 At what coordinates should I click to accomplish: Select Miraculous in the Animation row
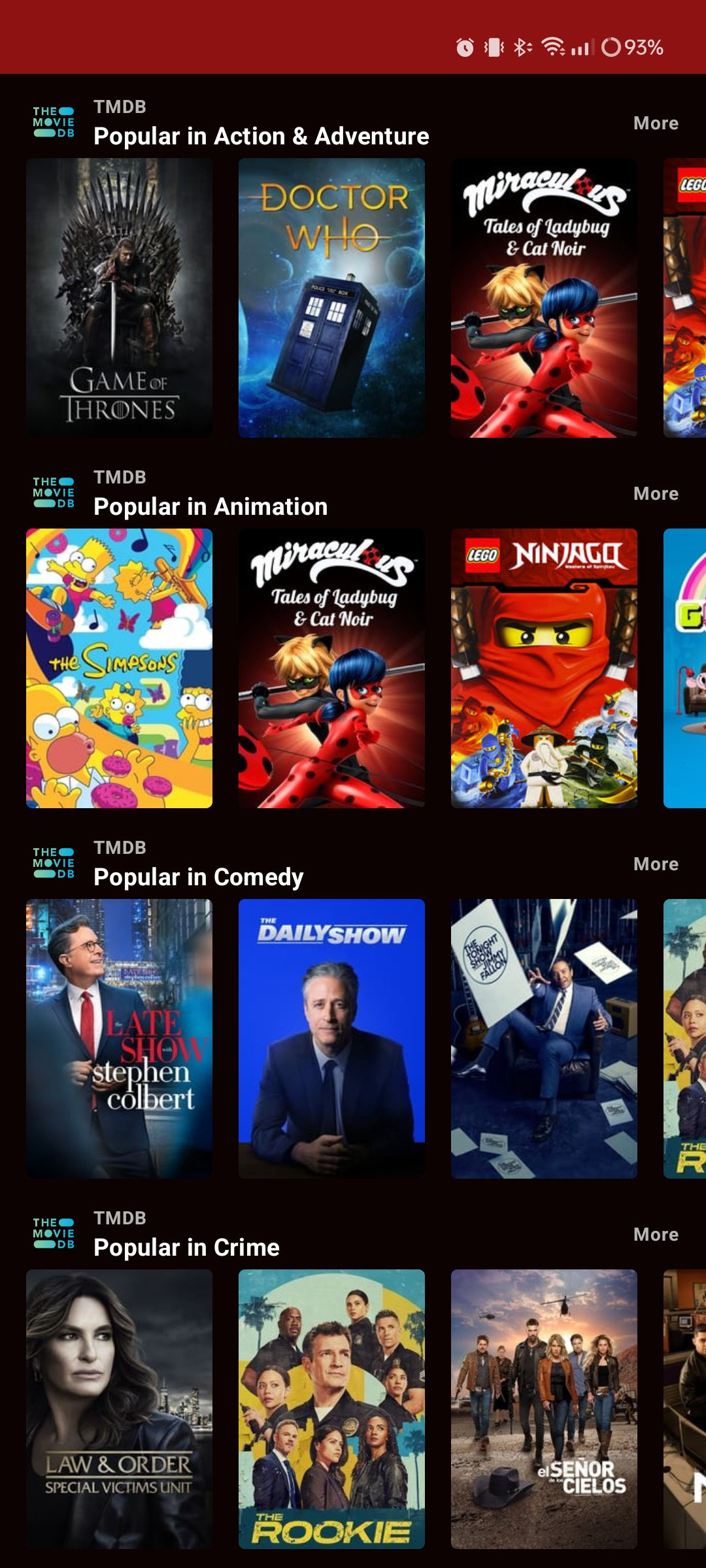[x=331, y=668]
